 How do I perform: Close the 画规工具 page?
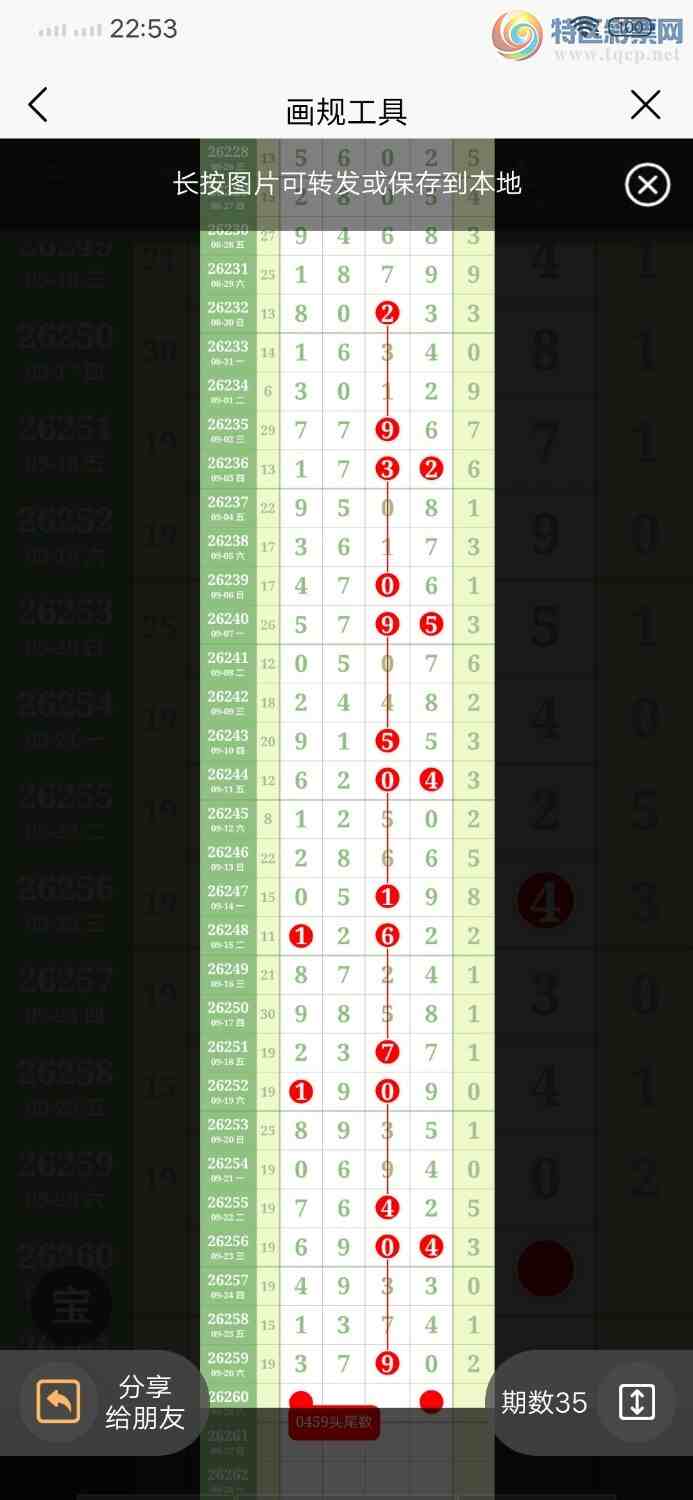pyautogui.click(x=646, y=105)
